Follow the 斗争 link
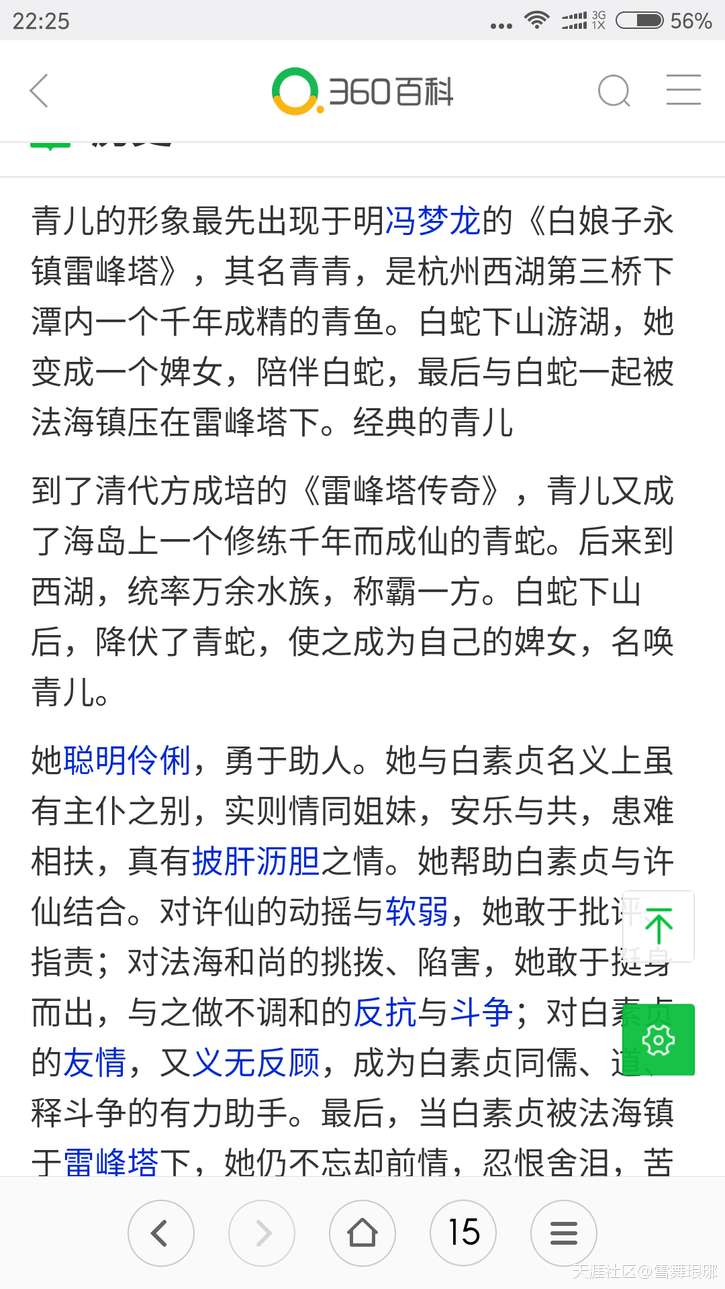 click(x=481, y=1012)
